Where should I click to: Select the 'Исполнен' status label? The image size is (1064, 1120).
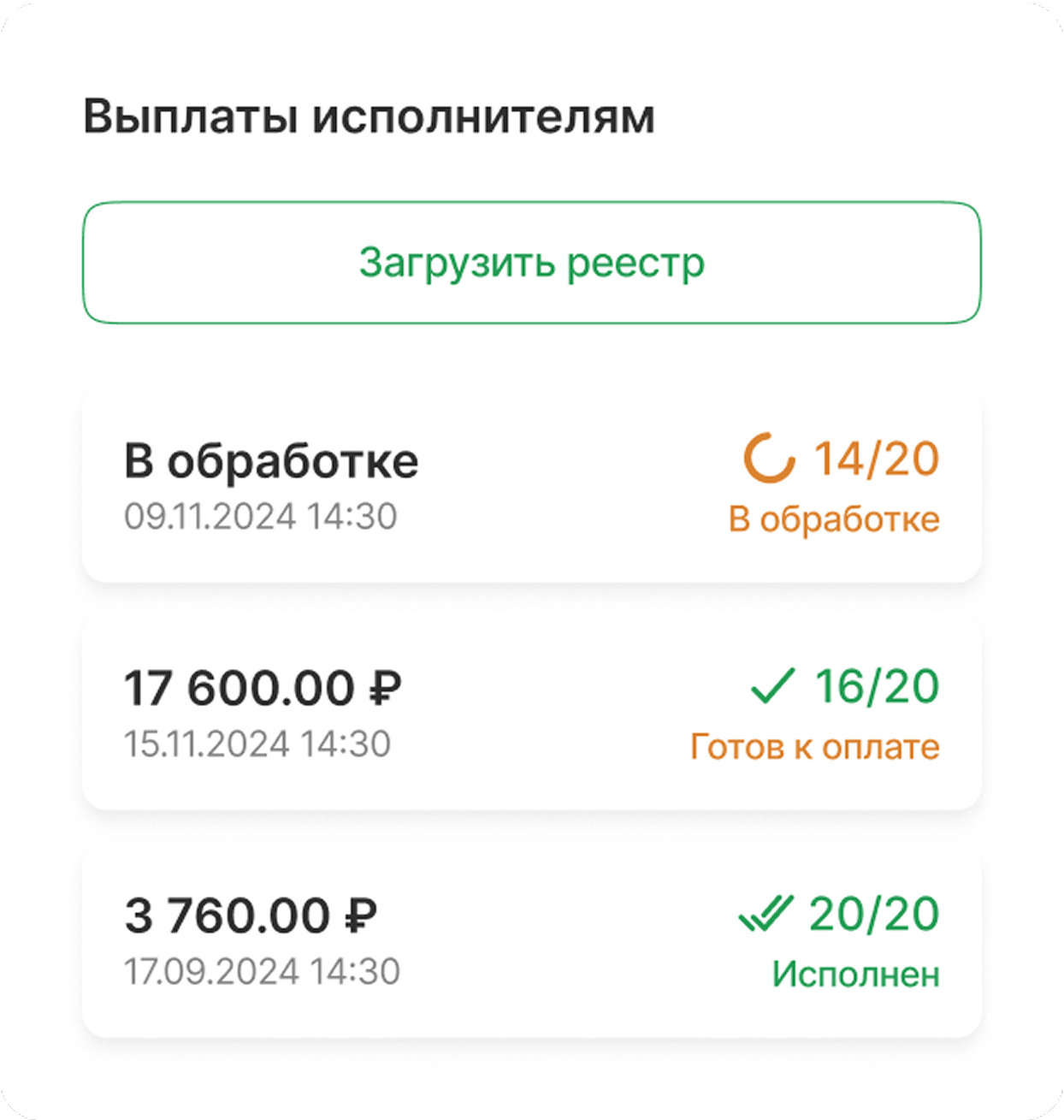tap(855, 974)
